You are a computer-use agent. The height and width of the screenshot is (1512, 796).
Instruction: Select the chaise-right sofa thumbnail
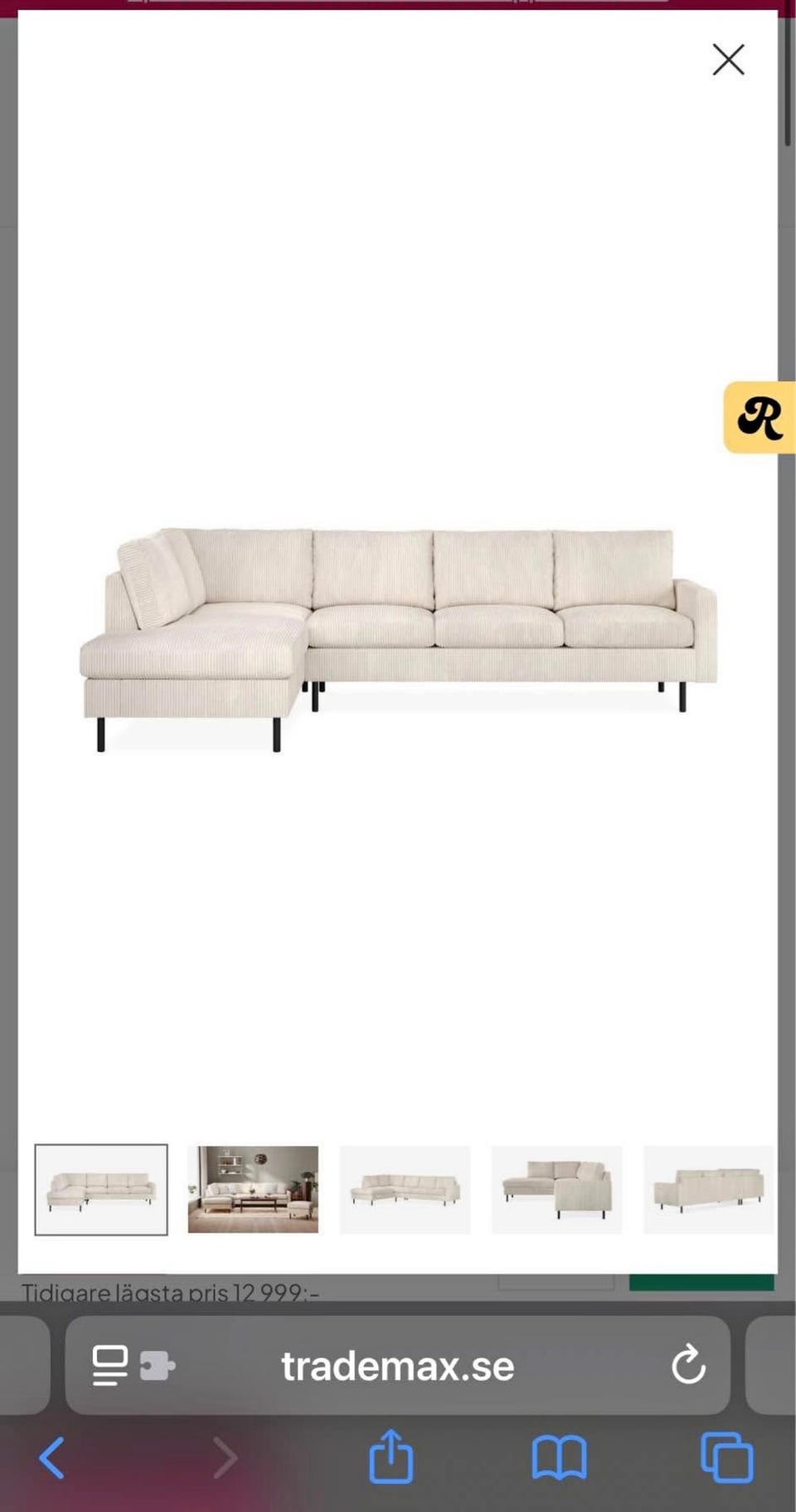tap(556, 1189)
